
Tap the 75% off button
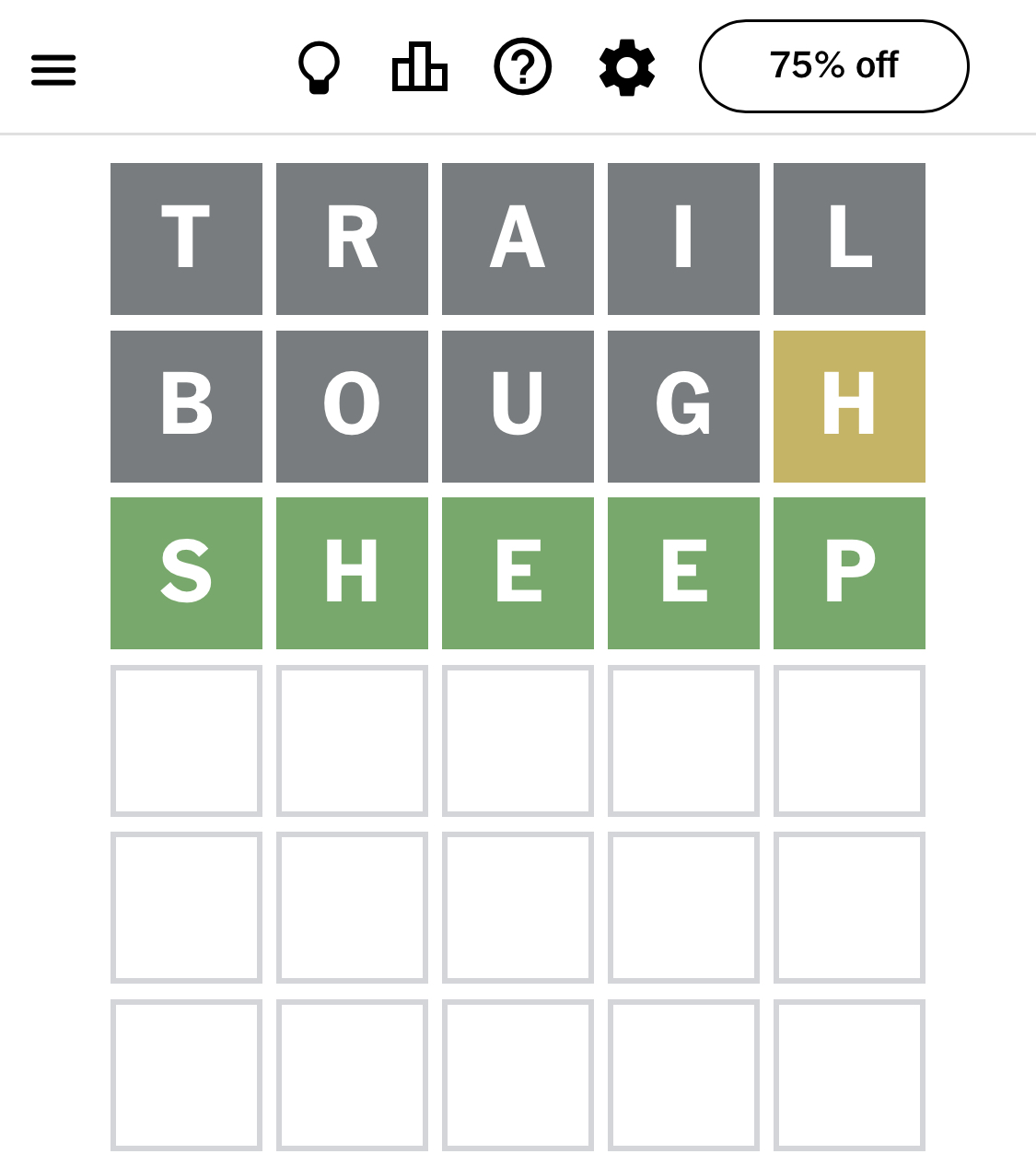[833, 66]
